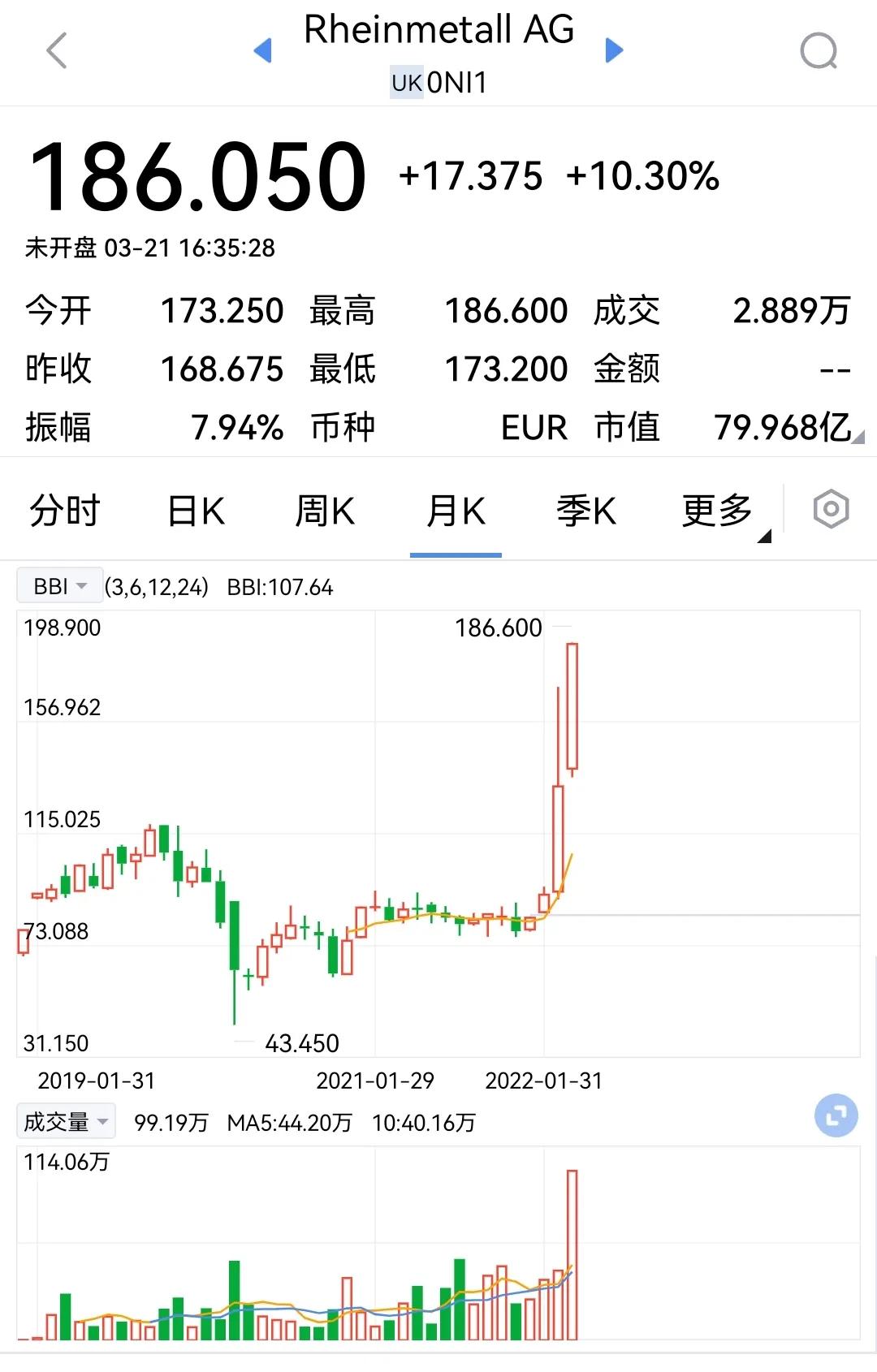This screenshot has height=1372, width=877.
Task: Open the 成交量 volume indicator dropdown
Action: pyautogui.click(x=65, y=1121)
